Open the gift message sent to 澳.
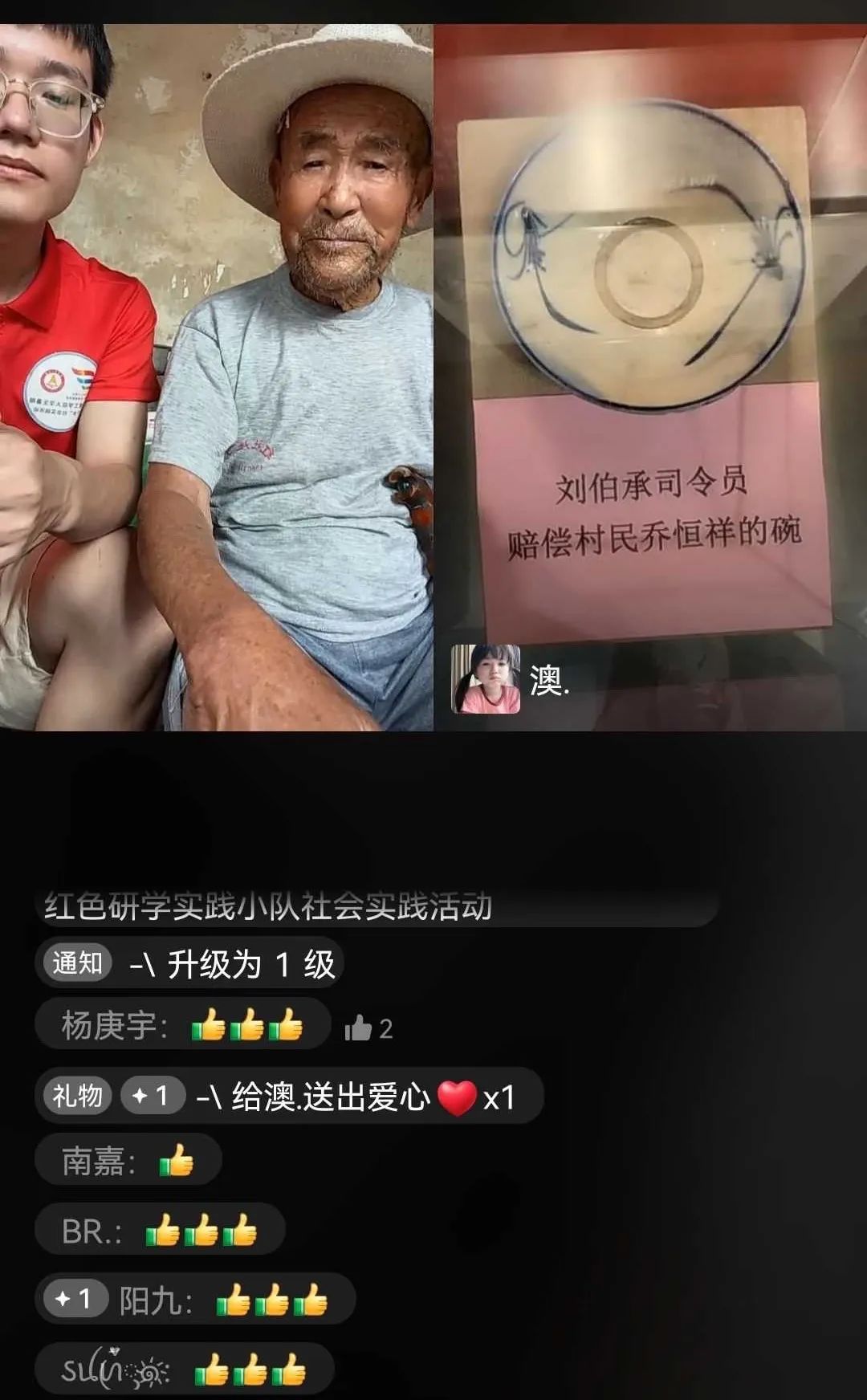The image size is (867, 1400). click(x=289, y=1096)
